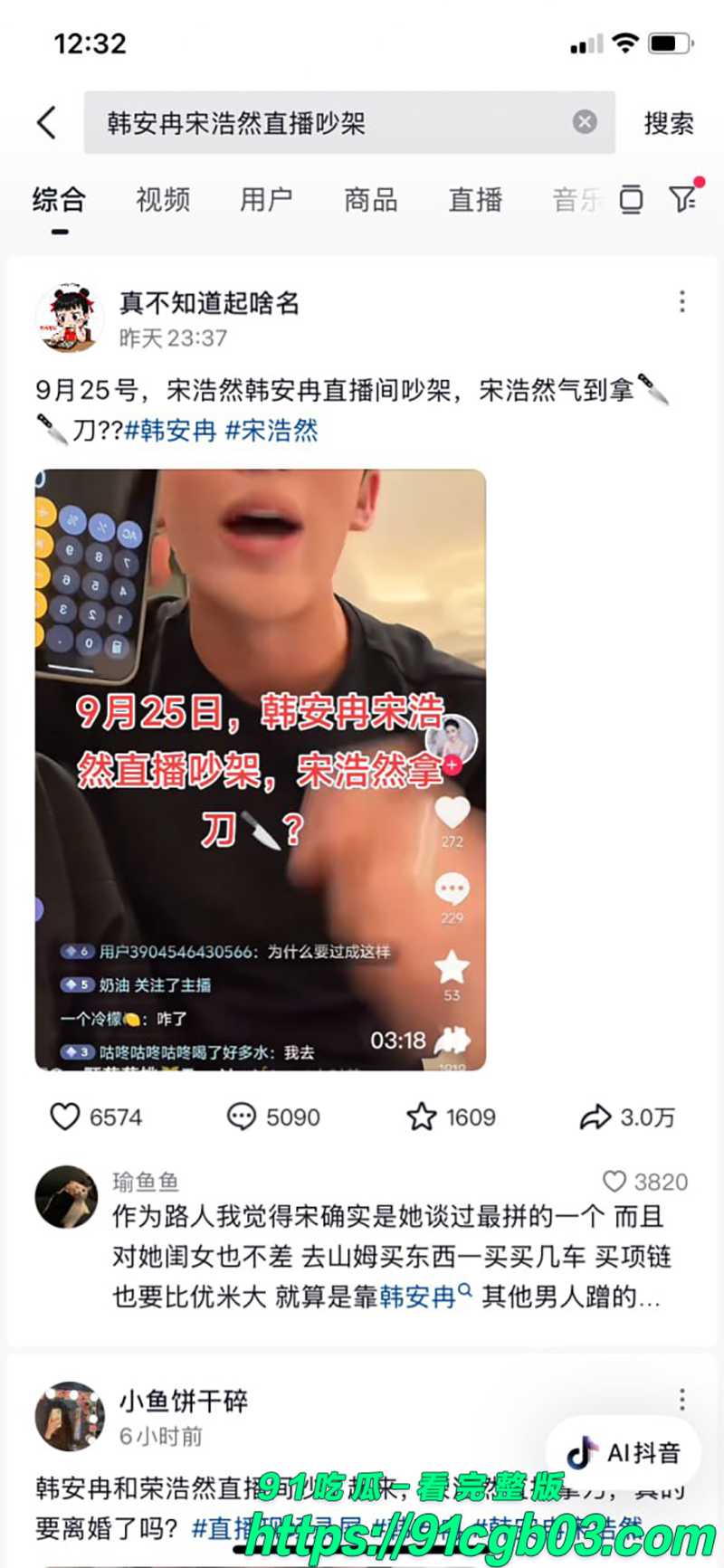Go back using the top-left arrow
Viewport: 724px width, 1568px height.
point(47,122)
